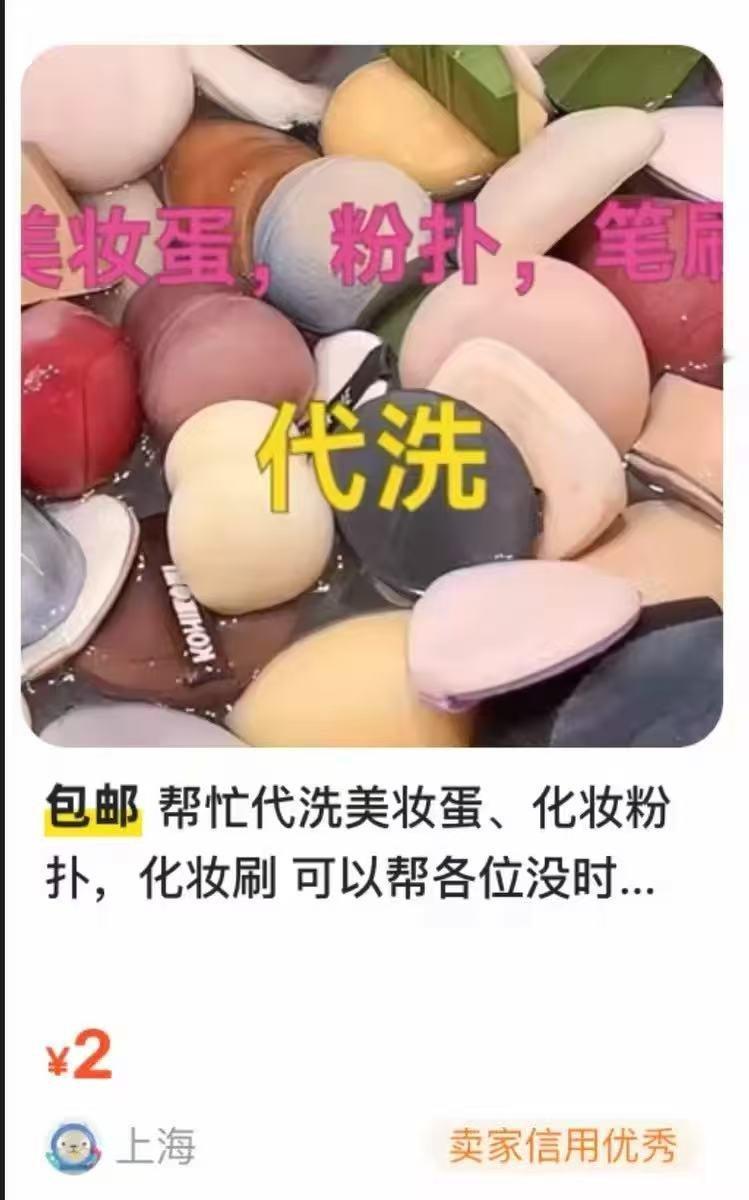This screenshot has height=1200, width=749.
Task: Open the 代洗 cleaning service image overlay
Action: 376,450
